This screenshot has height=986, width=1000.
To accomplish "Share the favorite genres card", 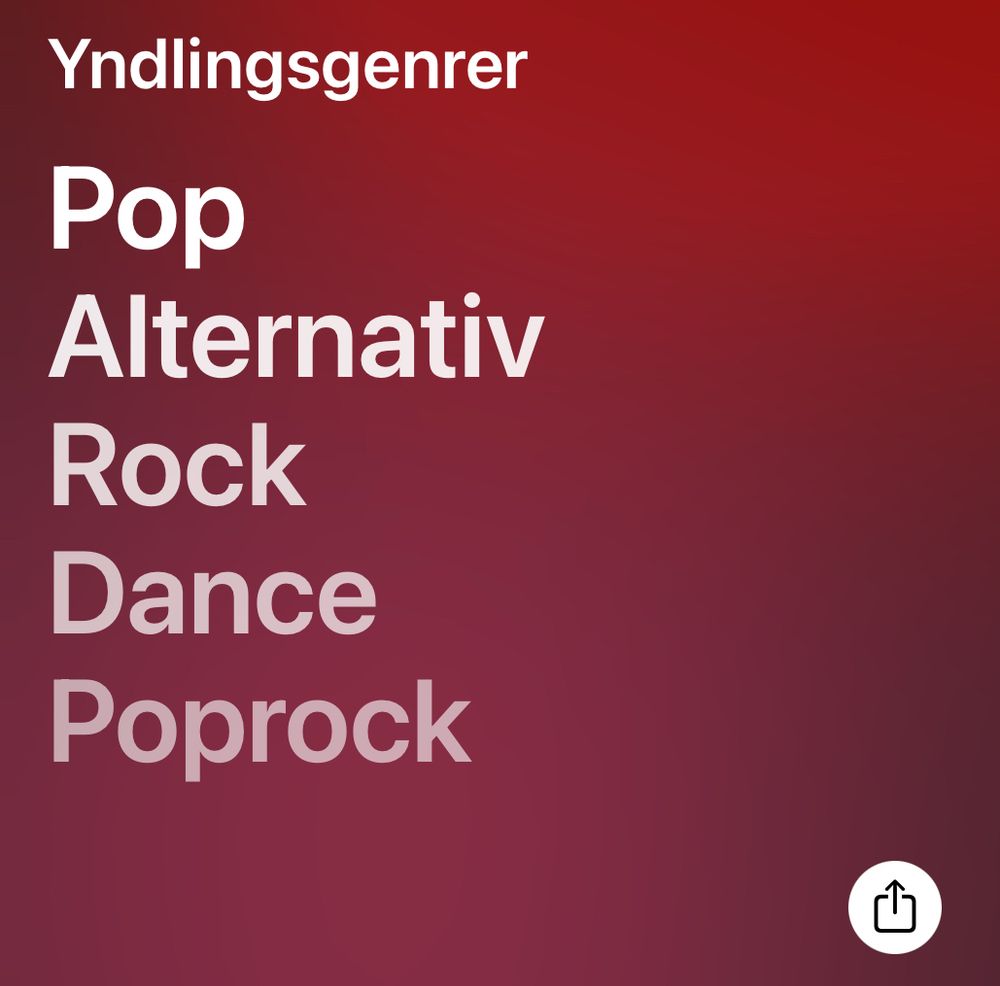I will [894, 907].
